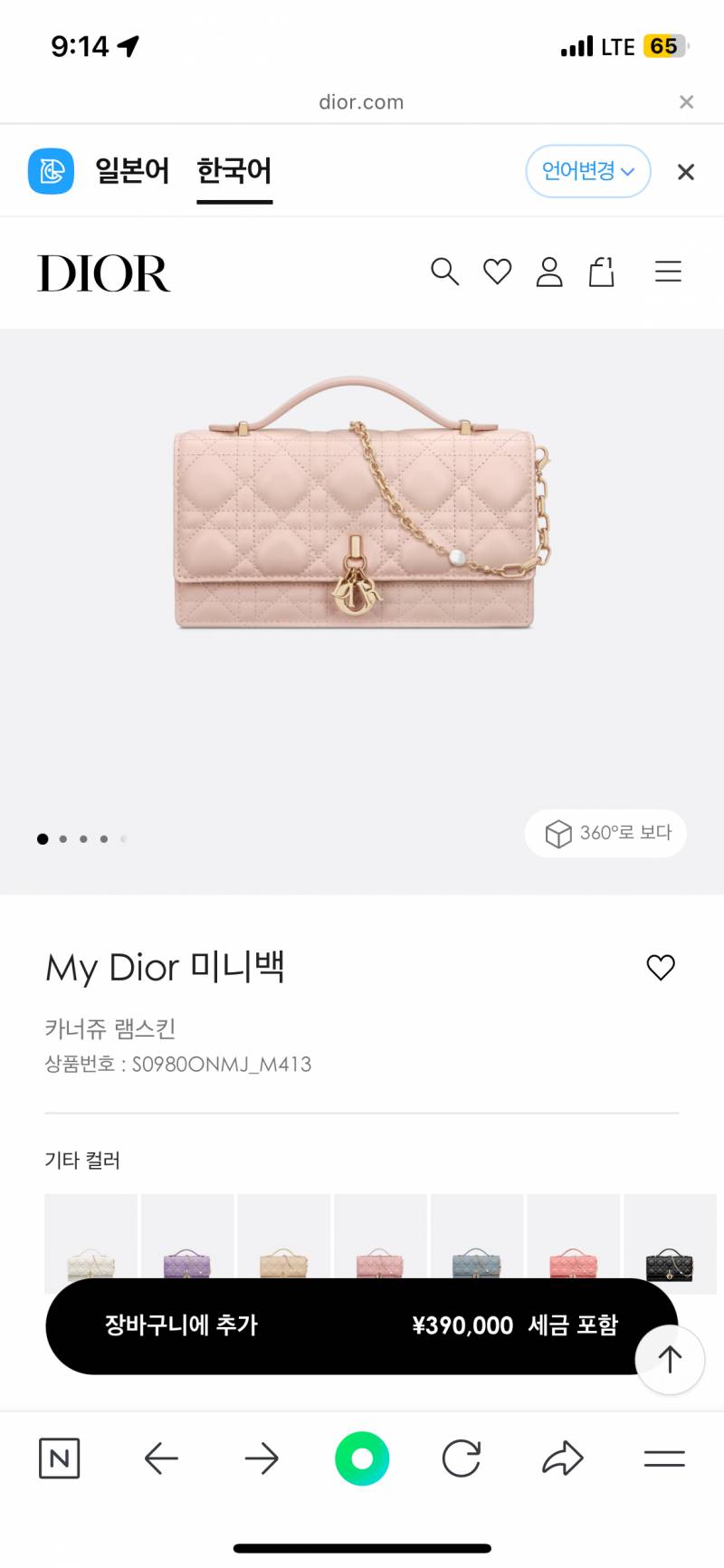This screenshot has height=1568, width=724.
Task: Open the wishlist heart in header
Action: [497, 272]
